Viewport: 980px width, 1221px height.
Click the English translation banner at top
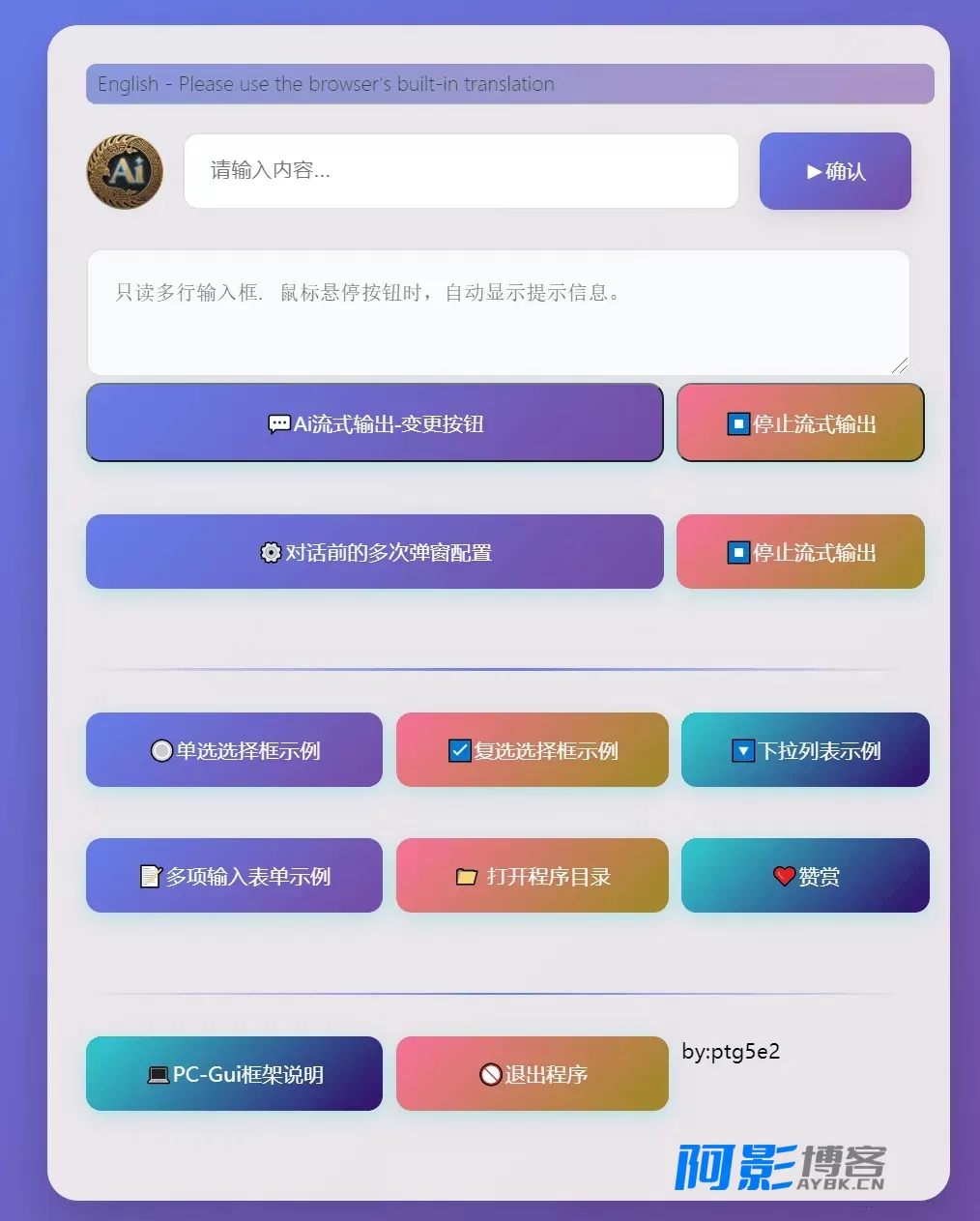pos(510,84)
